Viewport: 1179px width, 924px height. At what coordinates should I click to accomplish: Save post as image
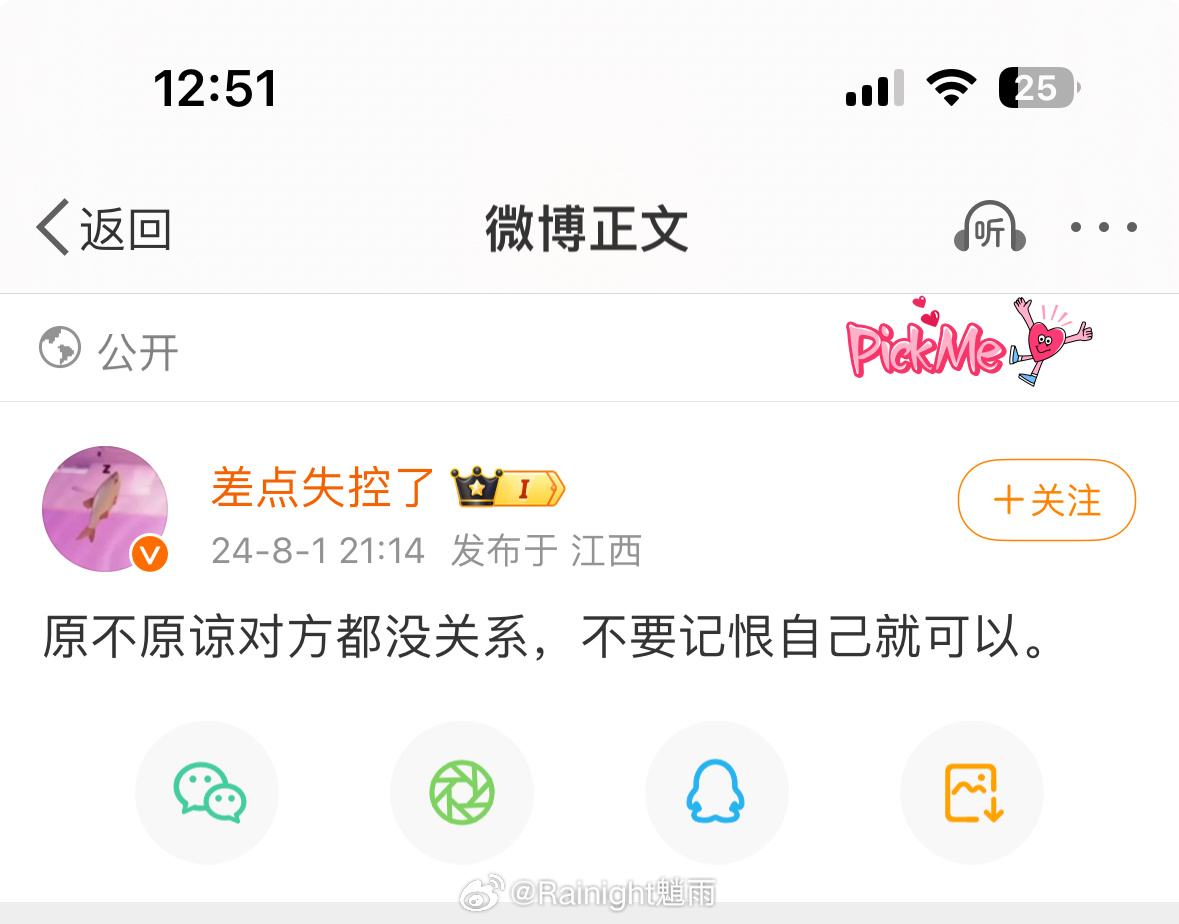pos(972,793)
